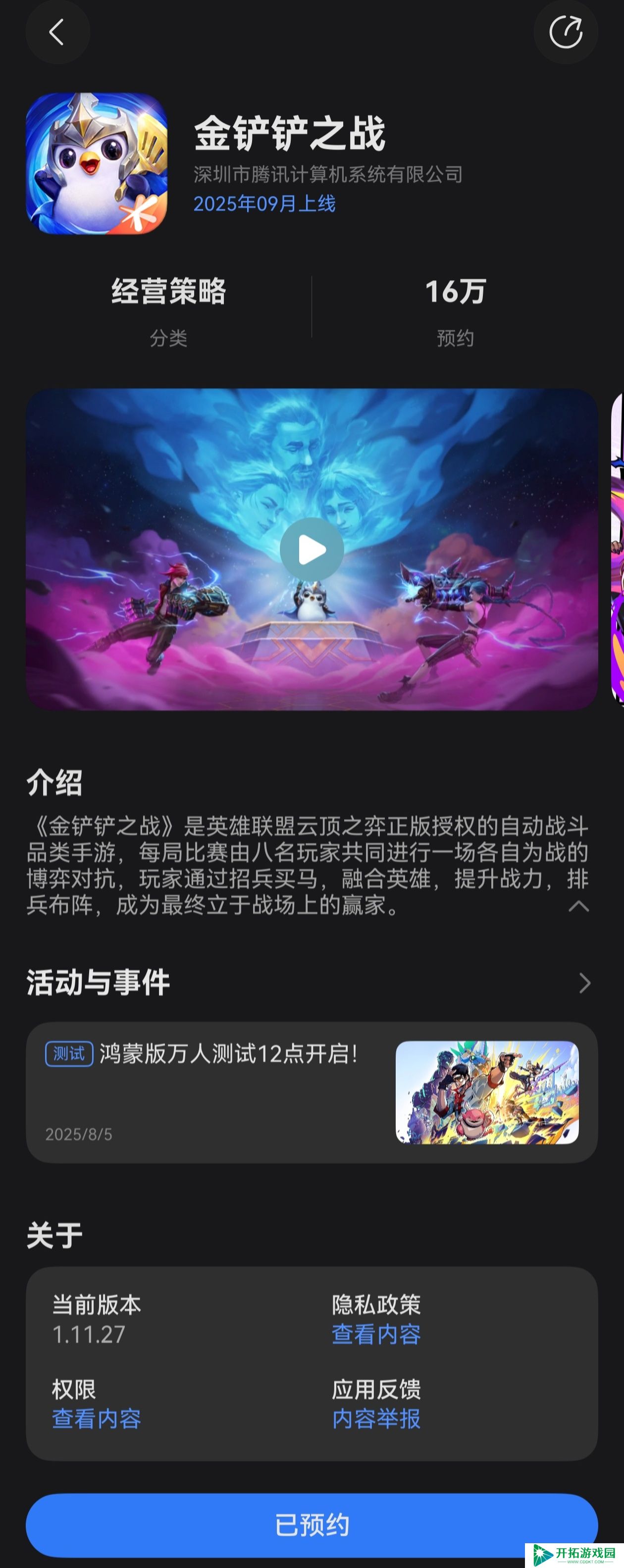
Task: View the 隐私政策 content link
Action: 375,1334
